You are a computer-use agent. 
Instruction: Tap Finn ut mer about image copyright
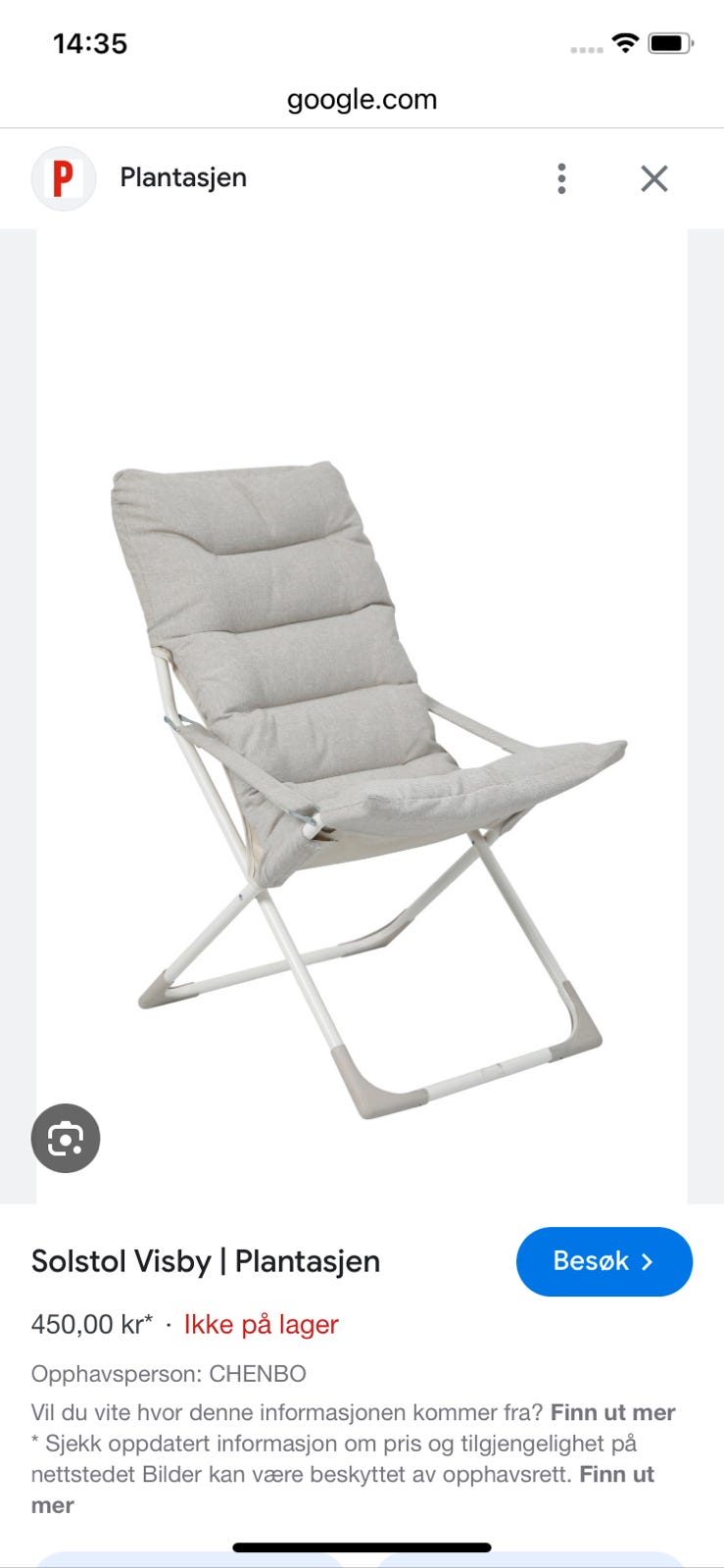(615, 1475)
